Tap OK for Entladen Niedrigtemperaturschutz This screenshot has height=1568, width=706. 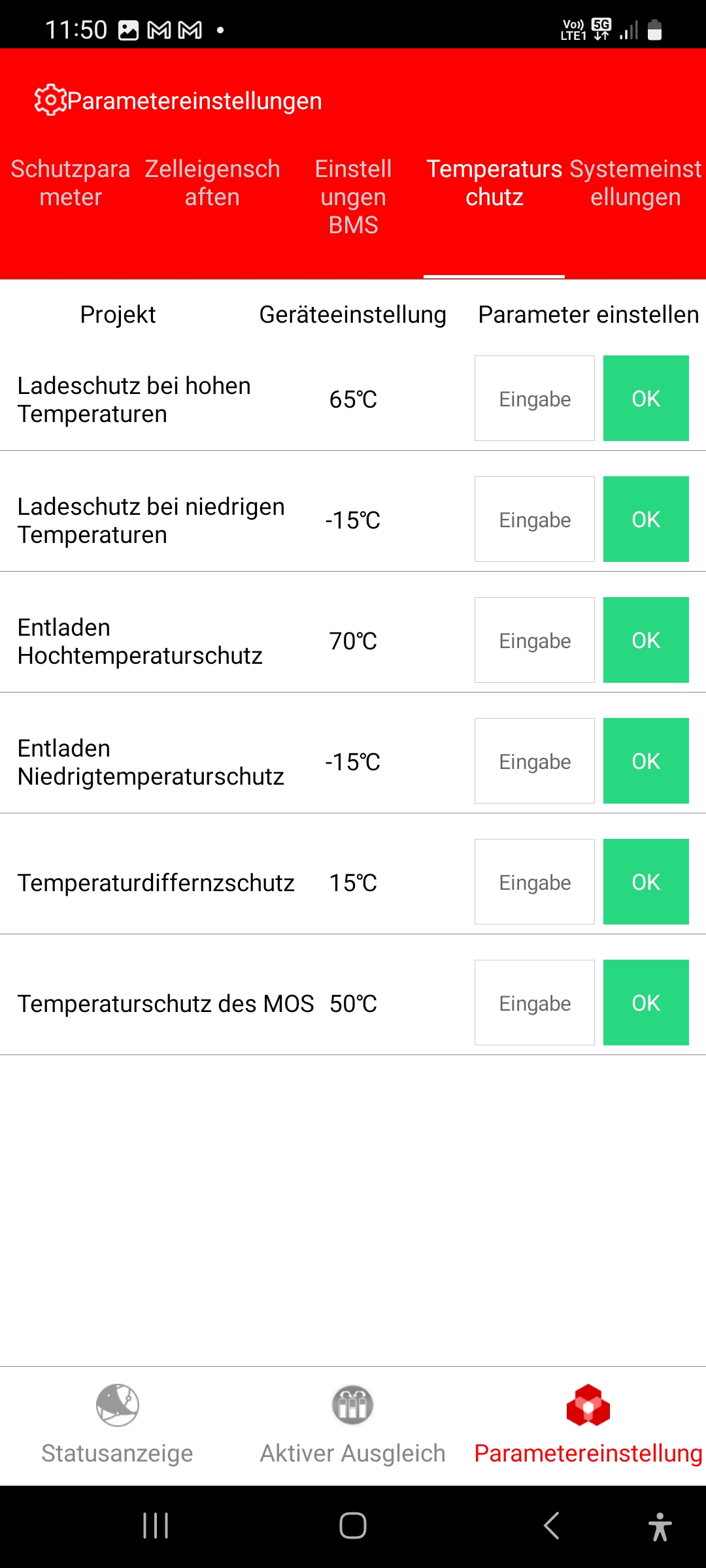(646, 761)
